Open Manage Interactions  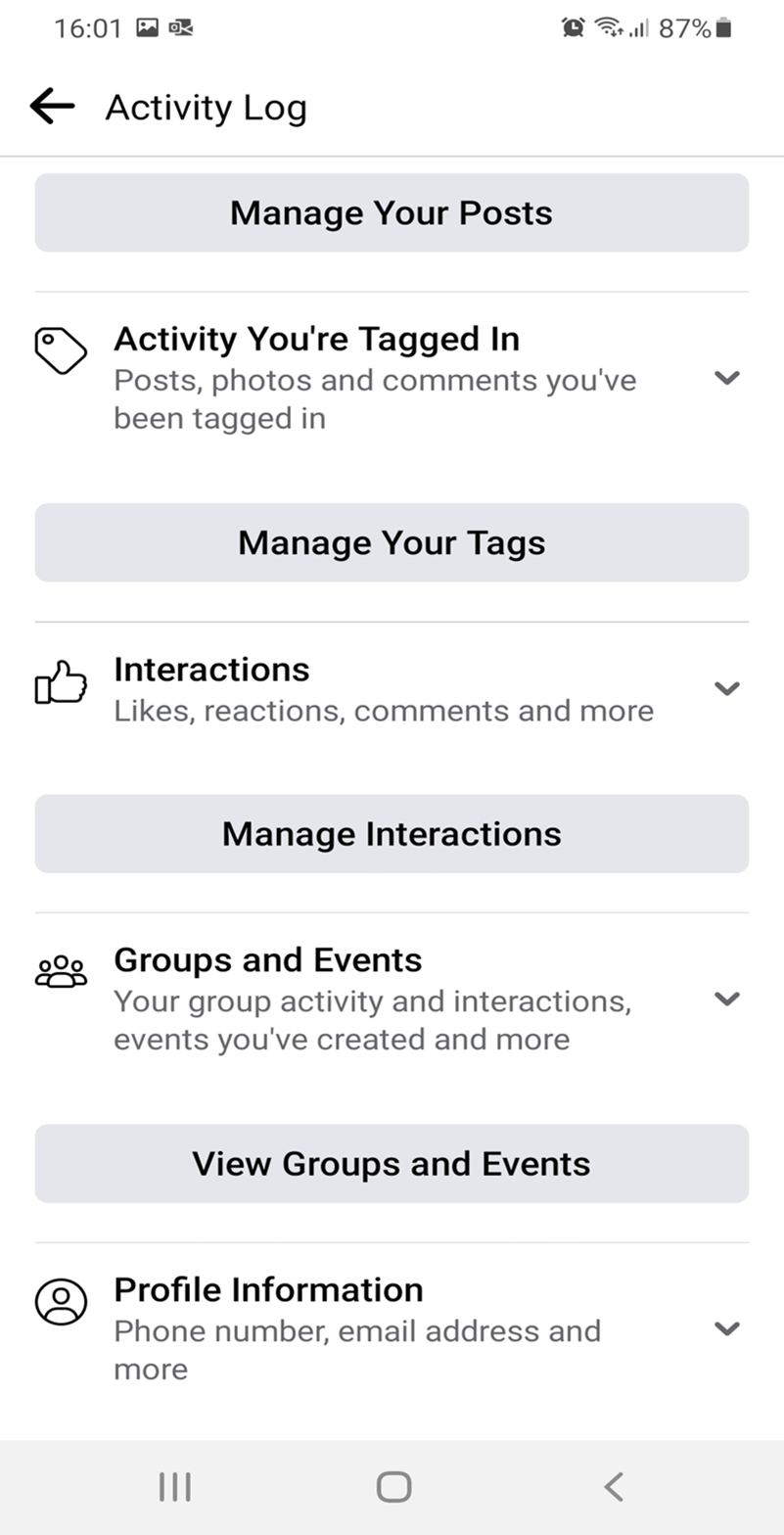click(x=392, y=833)
